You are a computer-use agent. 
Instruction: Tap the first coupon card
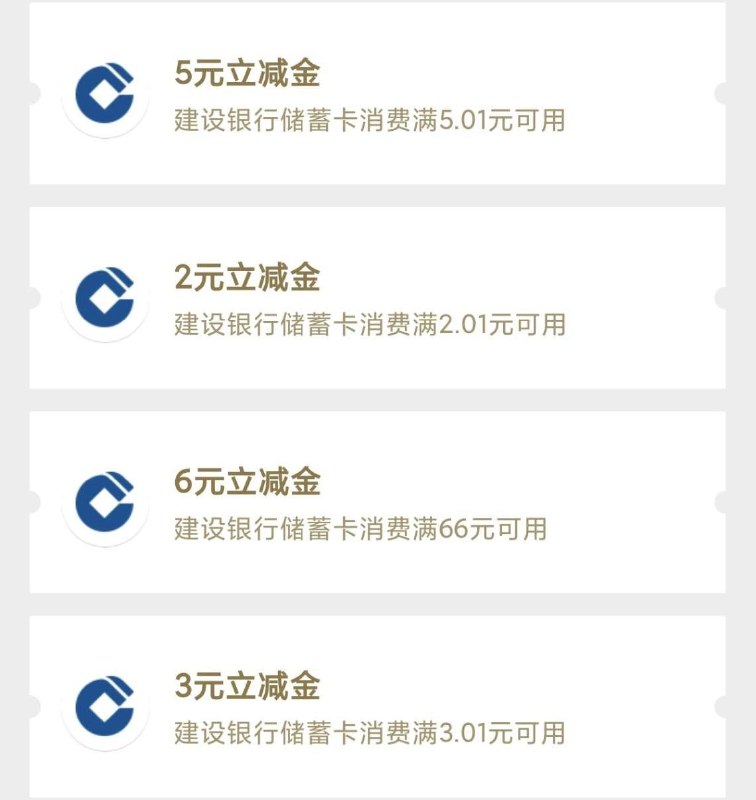378,100
